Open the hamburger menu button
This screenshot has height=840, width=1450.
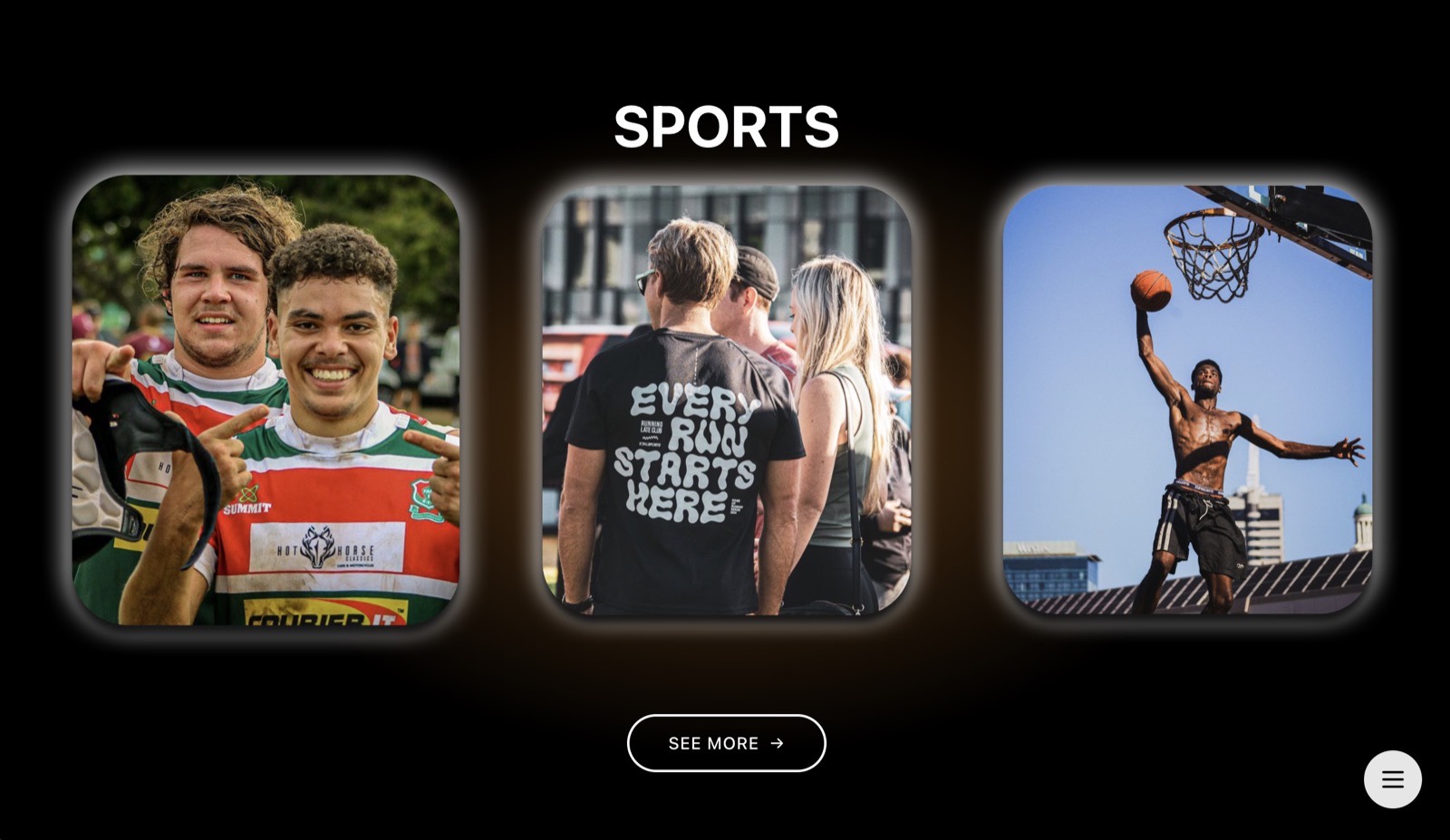tap(1392, 779)
